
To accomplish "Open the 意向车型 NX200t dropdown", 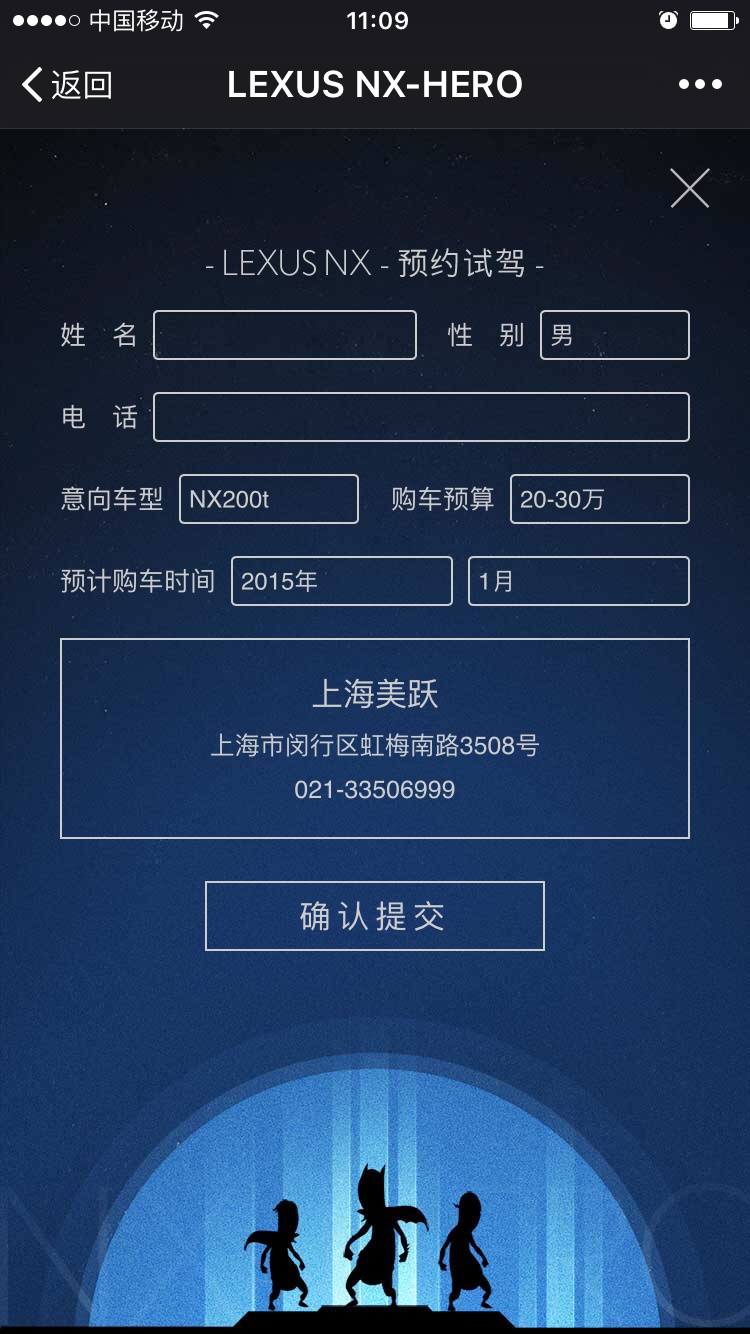I will point(268,499).
